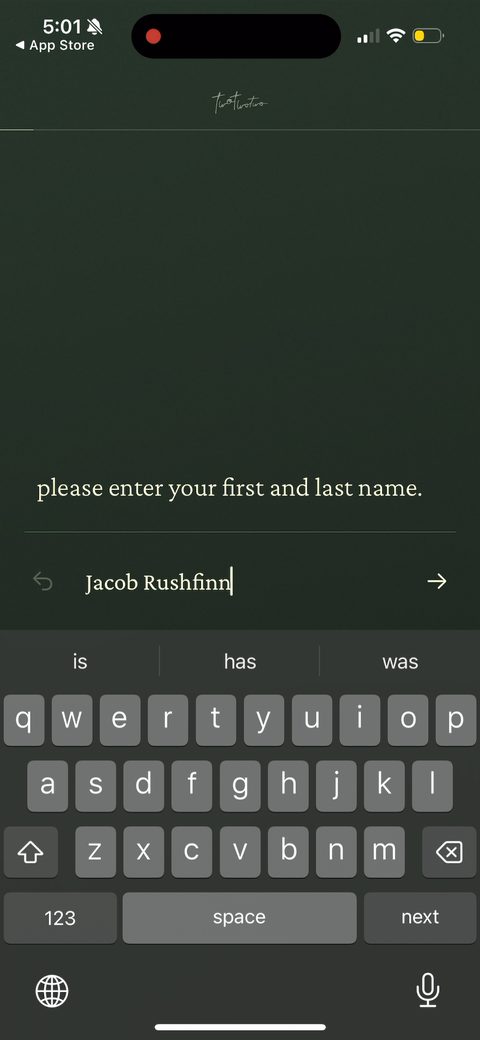Select the "was" keyboard suggestion
Screen dimensions: 480x1040
click(400, 661)
